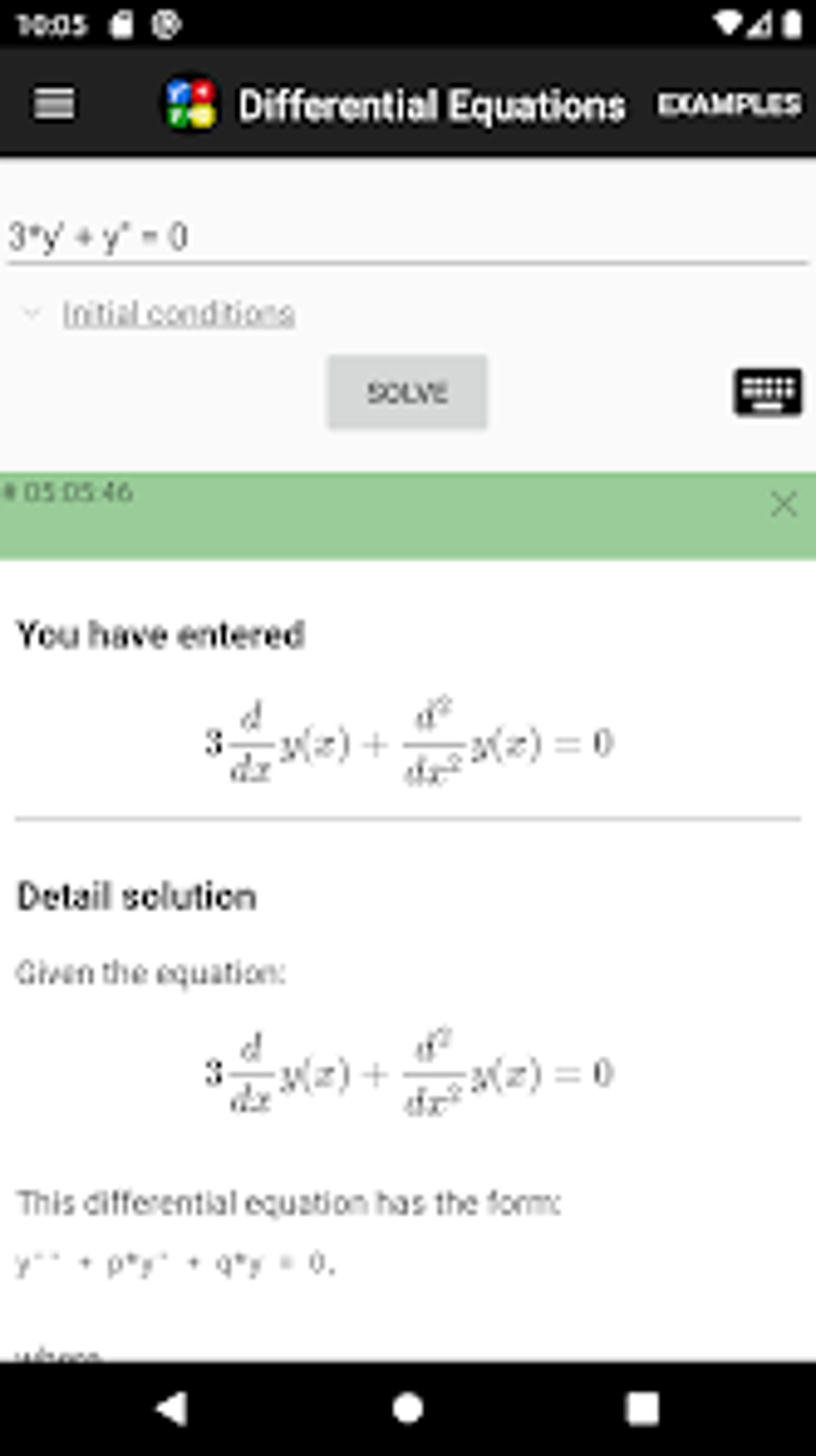Toggle the keyboard icon

coord(767,392)
